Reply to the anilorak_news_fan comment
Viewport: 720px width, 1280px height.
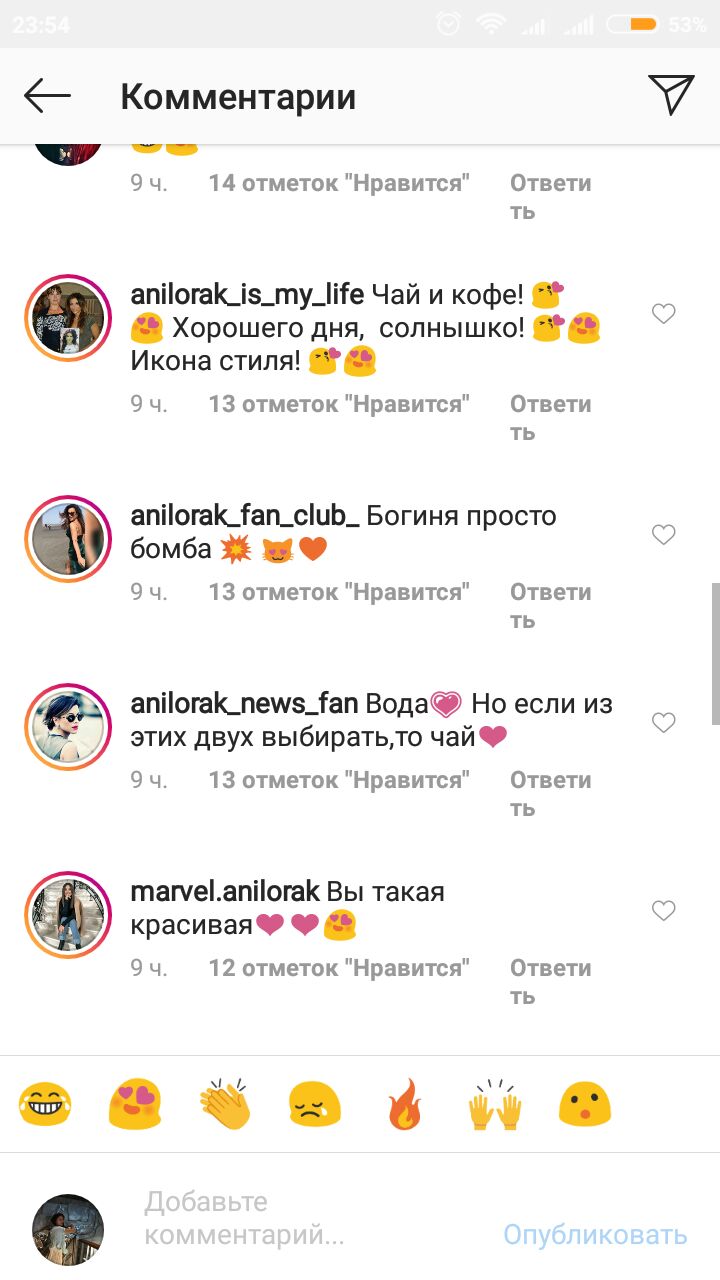[x=550, y=794]
